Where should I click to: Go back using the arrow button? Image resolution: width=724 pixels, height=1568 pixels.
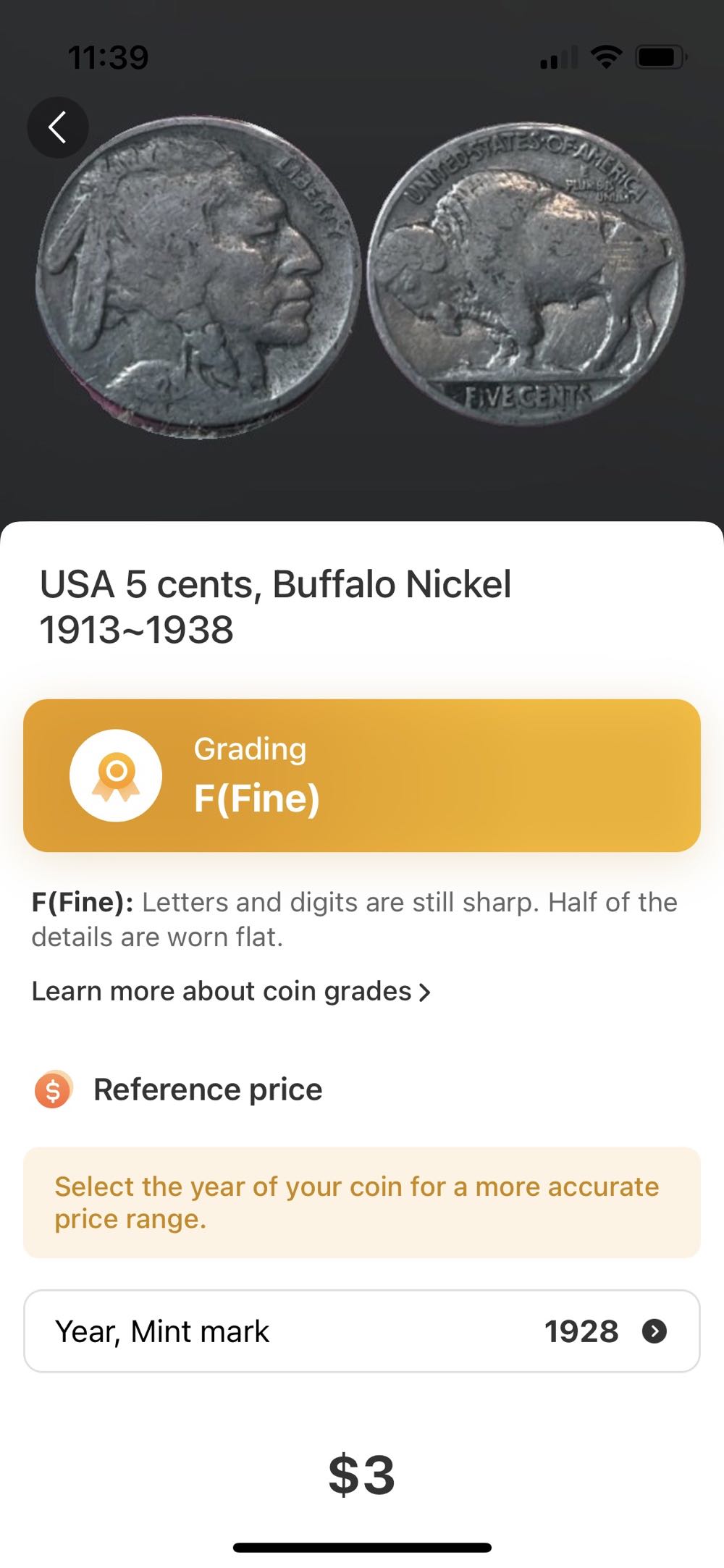[x=58, y=128]
